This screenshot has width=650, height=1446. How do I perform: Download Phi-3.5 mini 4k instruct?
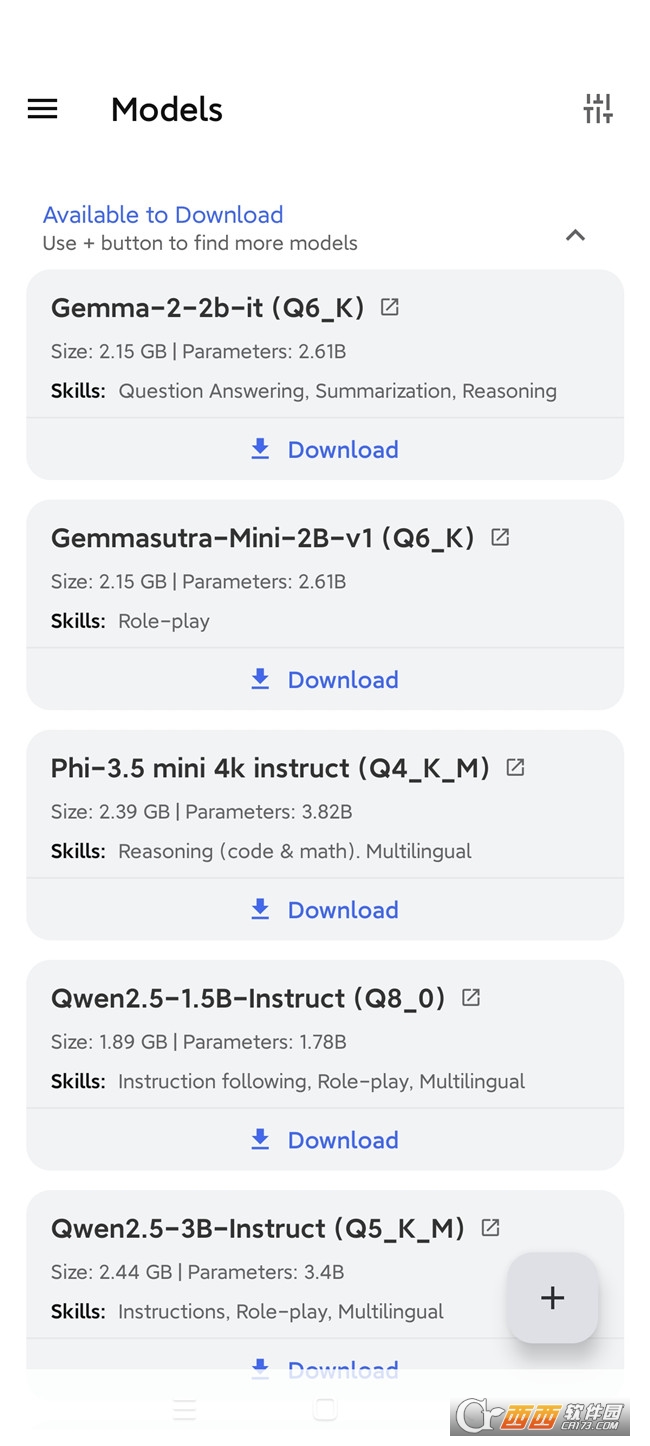(x=325, y=909)
